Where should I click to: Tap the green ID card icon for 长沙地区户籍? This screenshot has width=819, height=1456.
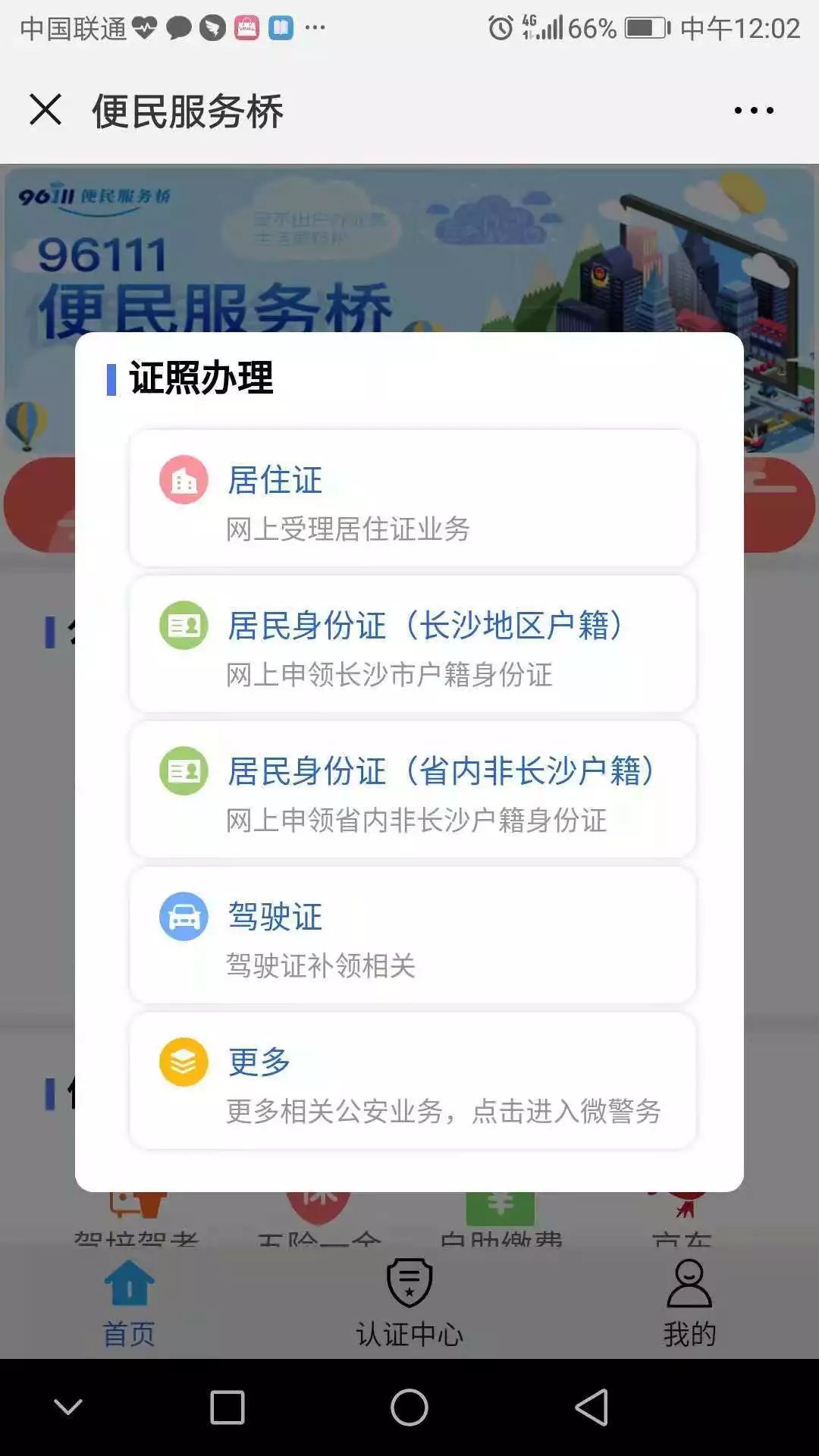click(182, 625)
